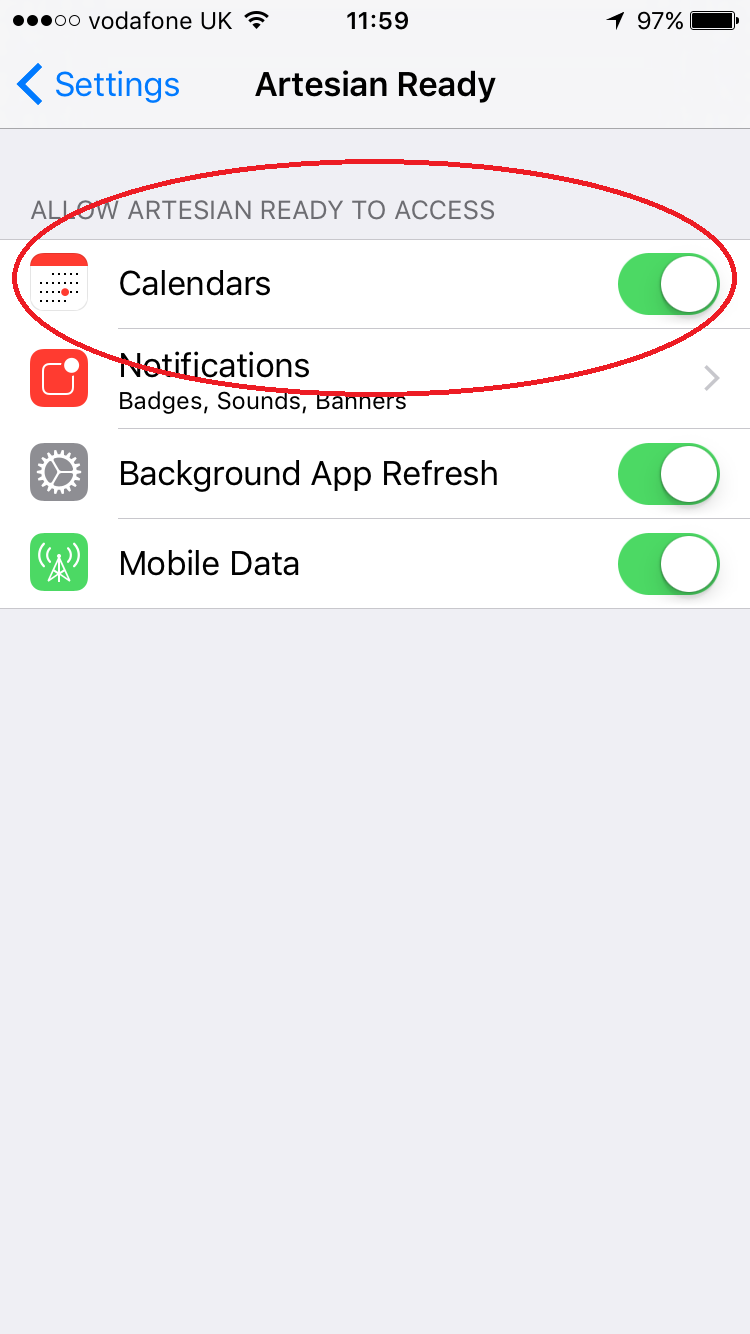The width and height of the screenshot is (750, 1334).
Task: Disable Background App Refresh
Action: 669,474
